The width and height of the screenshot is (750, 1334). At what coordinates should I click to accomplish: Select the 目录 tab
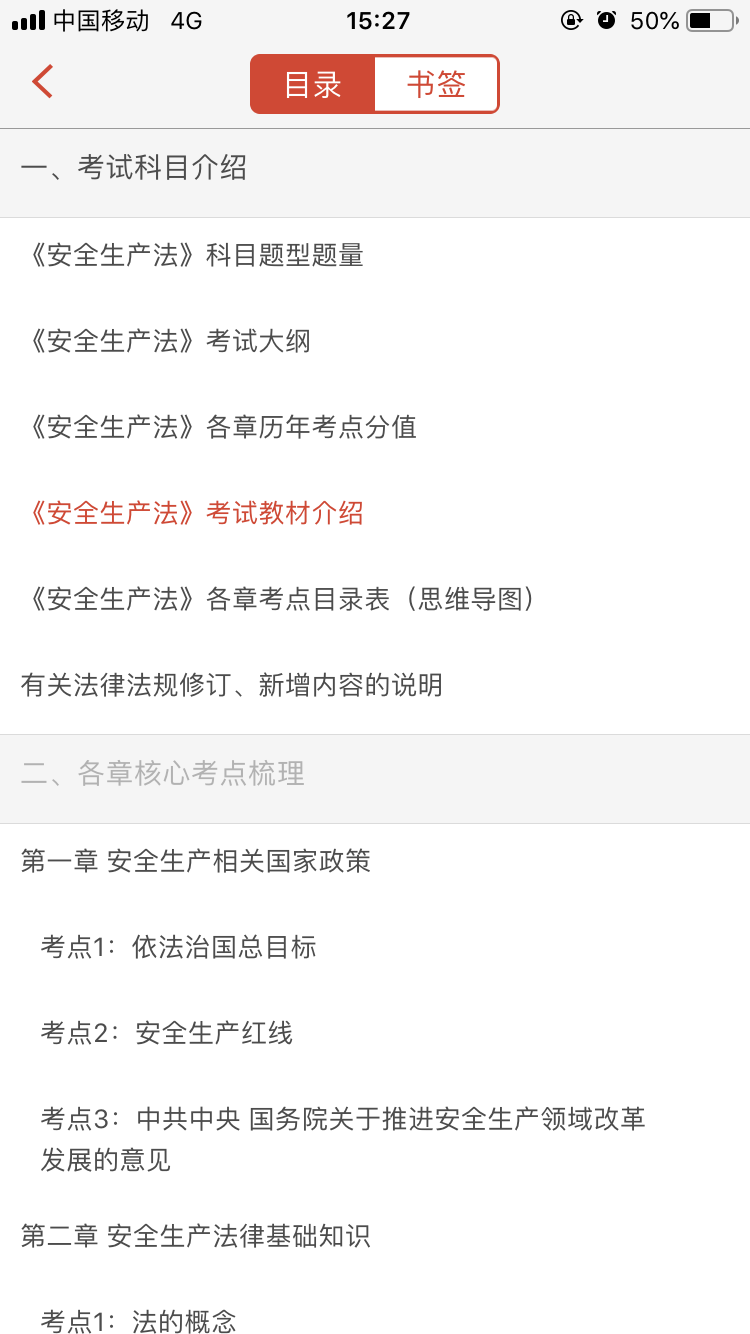point(313,84)
